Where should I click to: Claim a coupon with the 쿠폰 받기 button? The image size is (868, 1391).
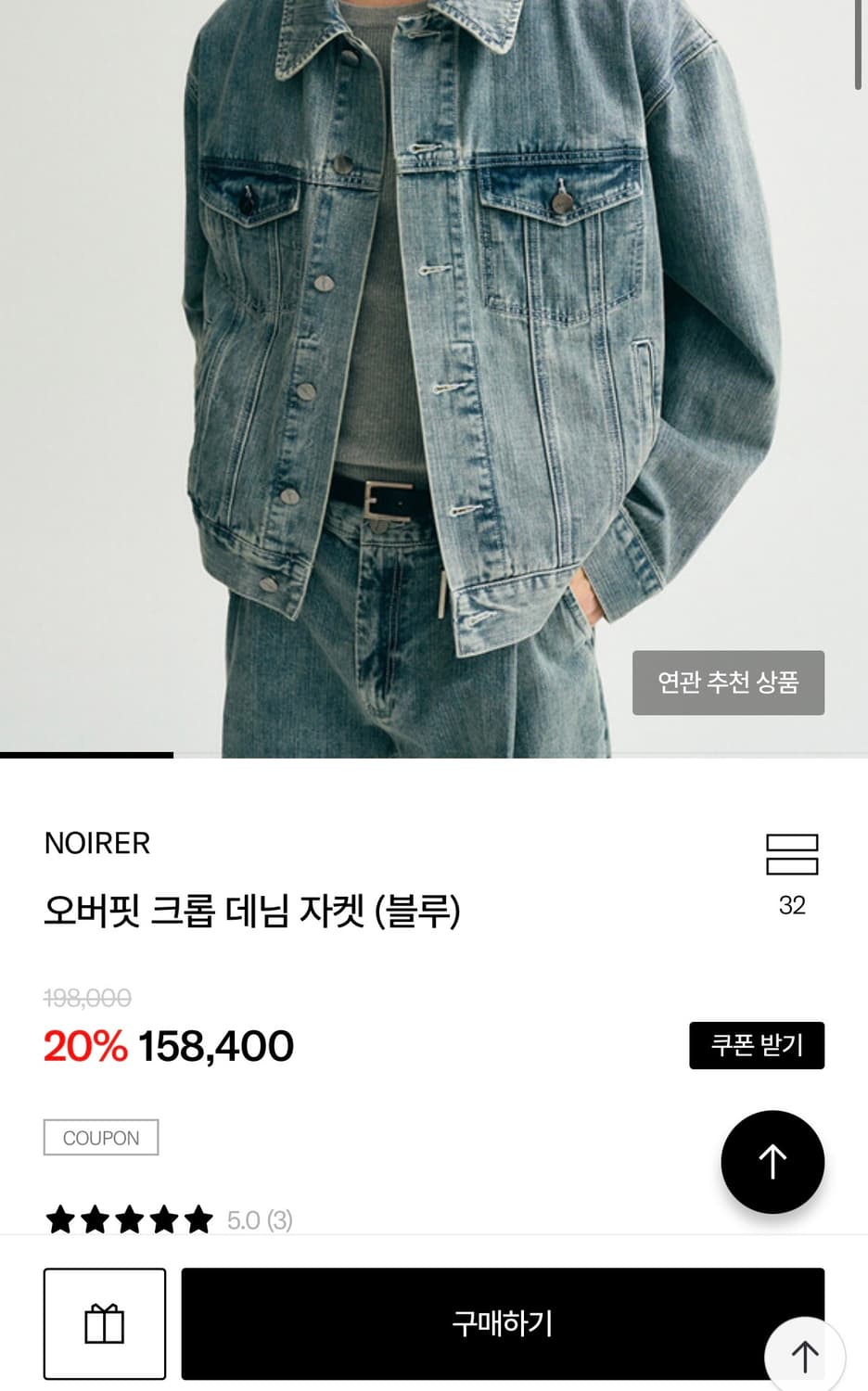coord(757,1045)
